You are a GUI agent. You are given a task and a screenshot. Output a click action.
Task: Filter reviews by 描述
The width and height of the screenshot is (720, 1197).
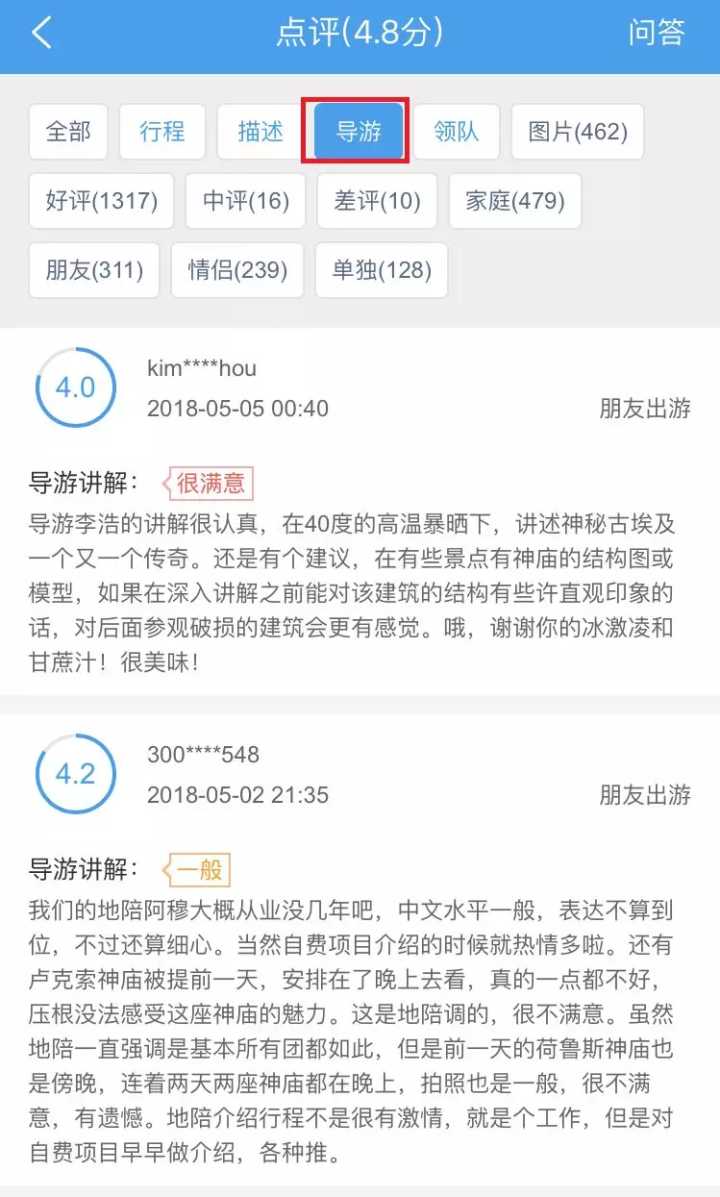pyautogui.click(x=260, y=132)
